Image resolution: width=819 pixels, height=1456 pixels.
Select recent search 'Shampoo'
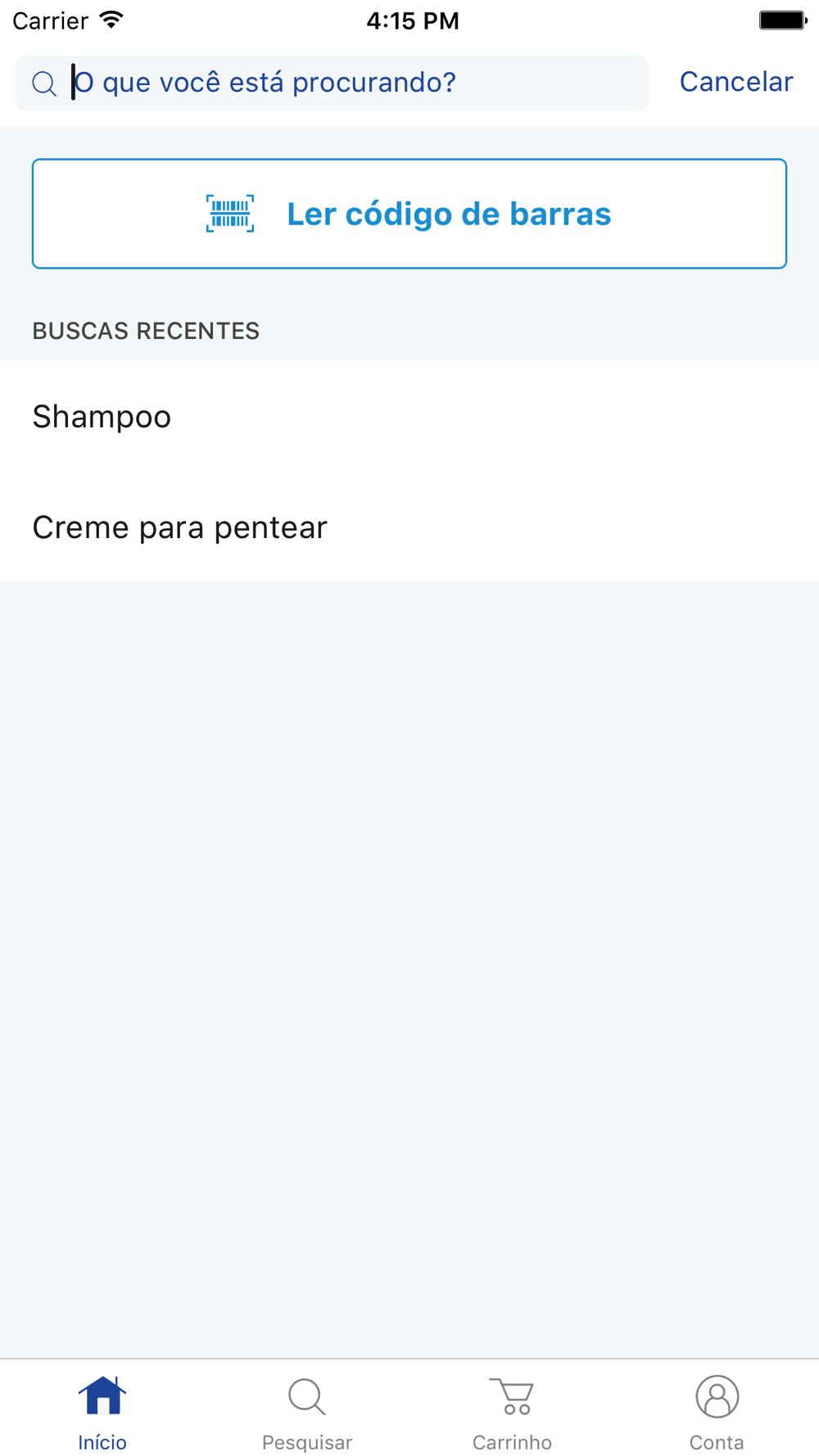point(409,416)
